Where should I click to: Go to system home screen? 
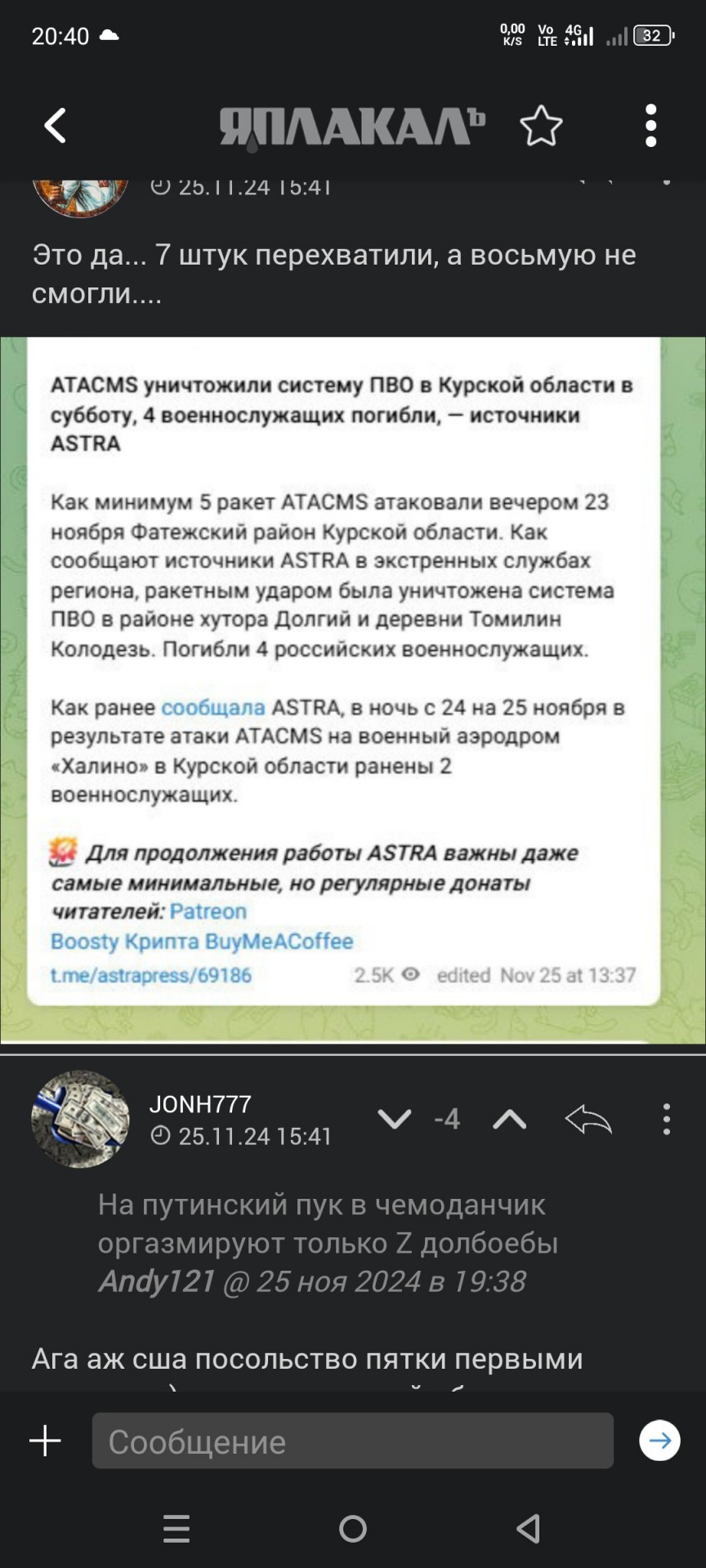pyautogui.click(x=353, y=1529)
